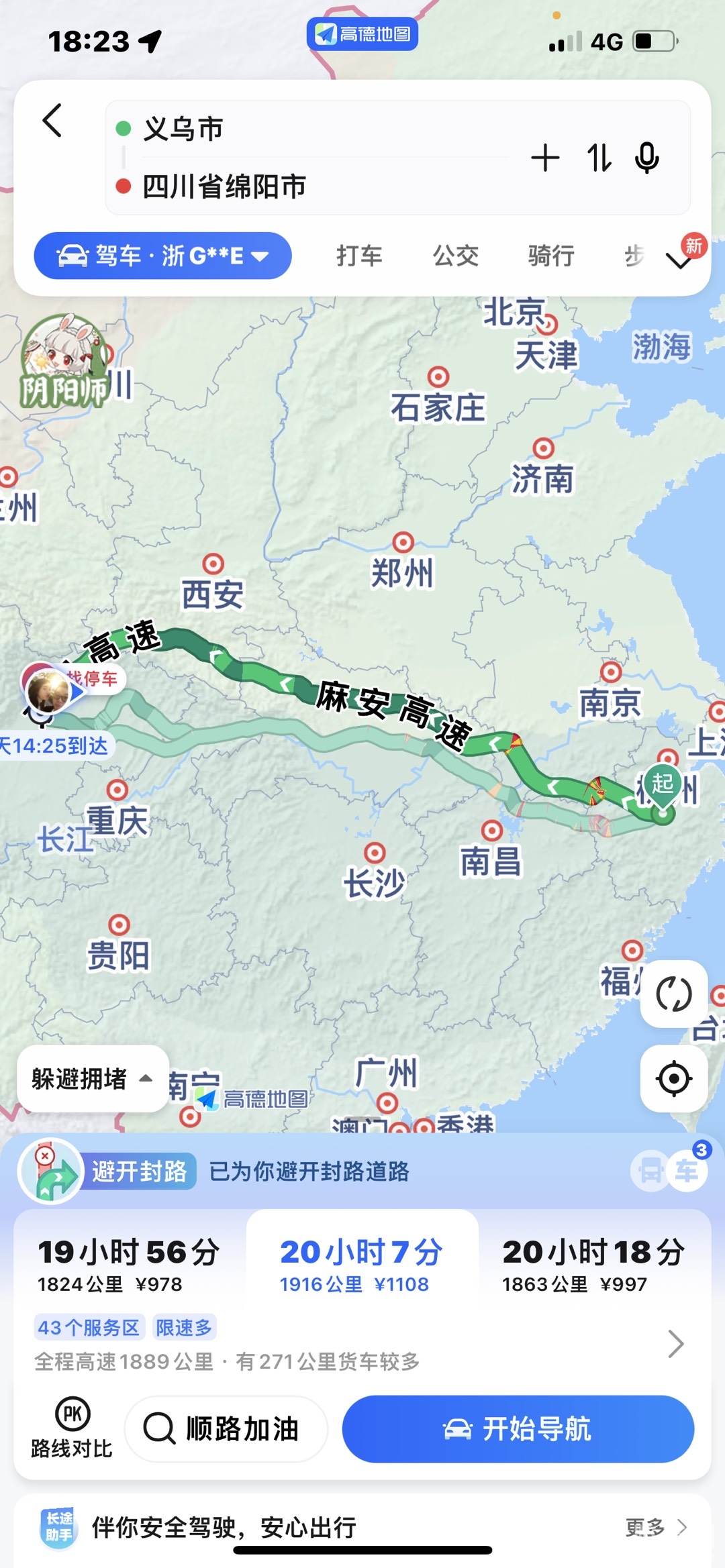
Task: Open the 躲避拥堵 route preference menu
Action: (92, 1079)
